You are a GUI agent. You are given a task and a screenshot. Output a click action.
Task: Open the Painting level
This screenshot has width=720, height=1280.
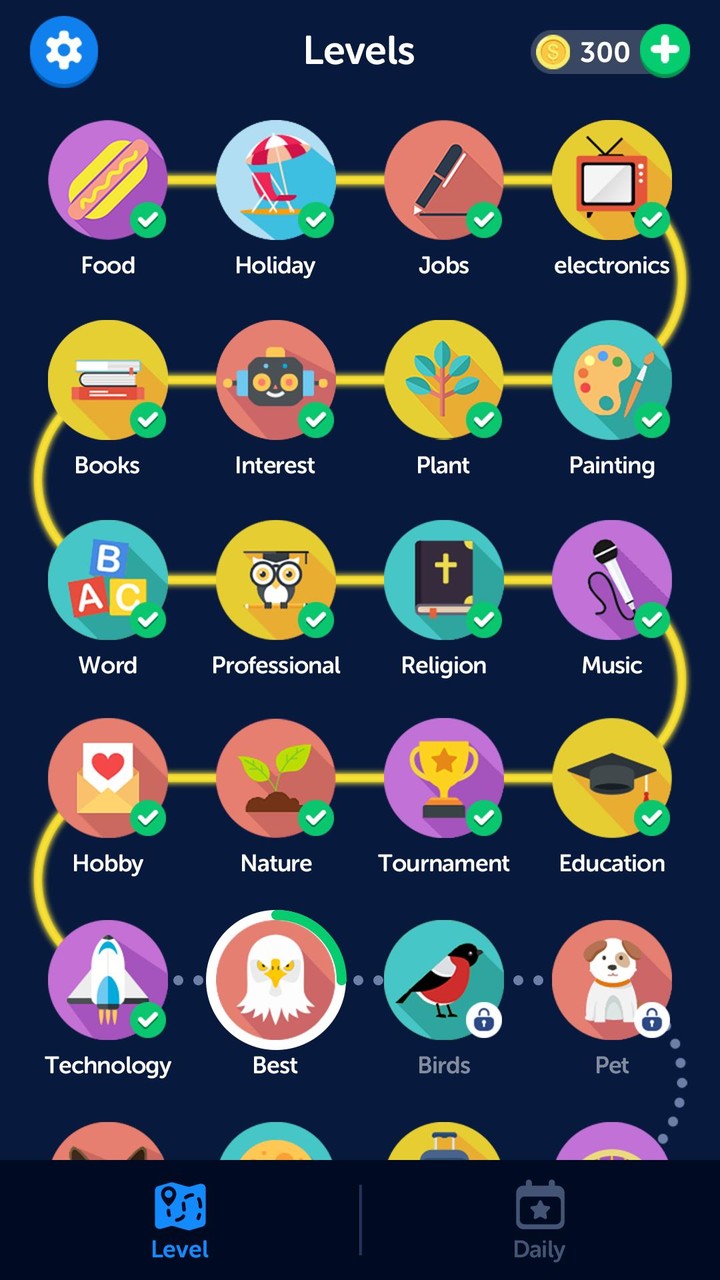(x=612, y=380)
